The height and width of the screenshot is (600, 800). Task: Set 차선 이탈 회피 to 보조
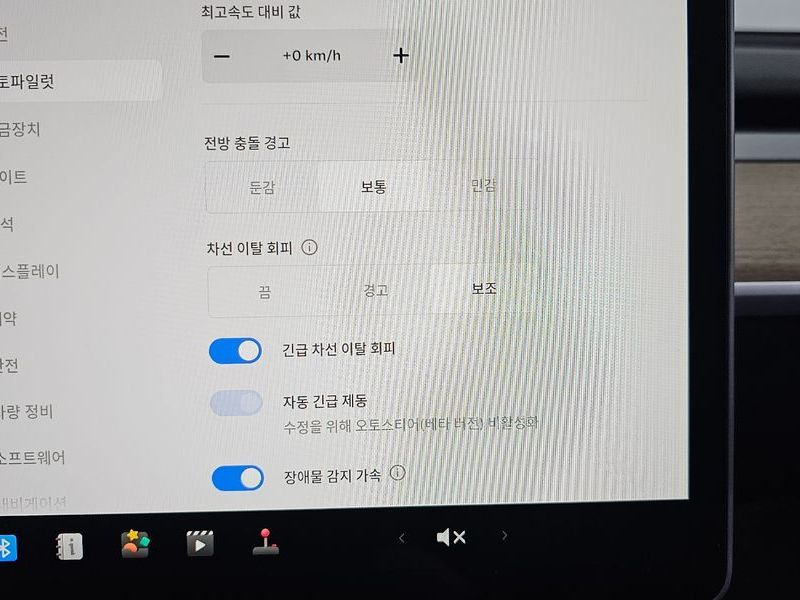(484, 289)
